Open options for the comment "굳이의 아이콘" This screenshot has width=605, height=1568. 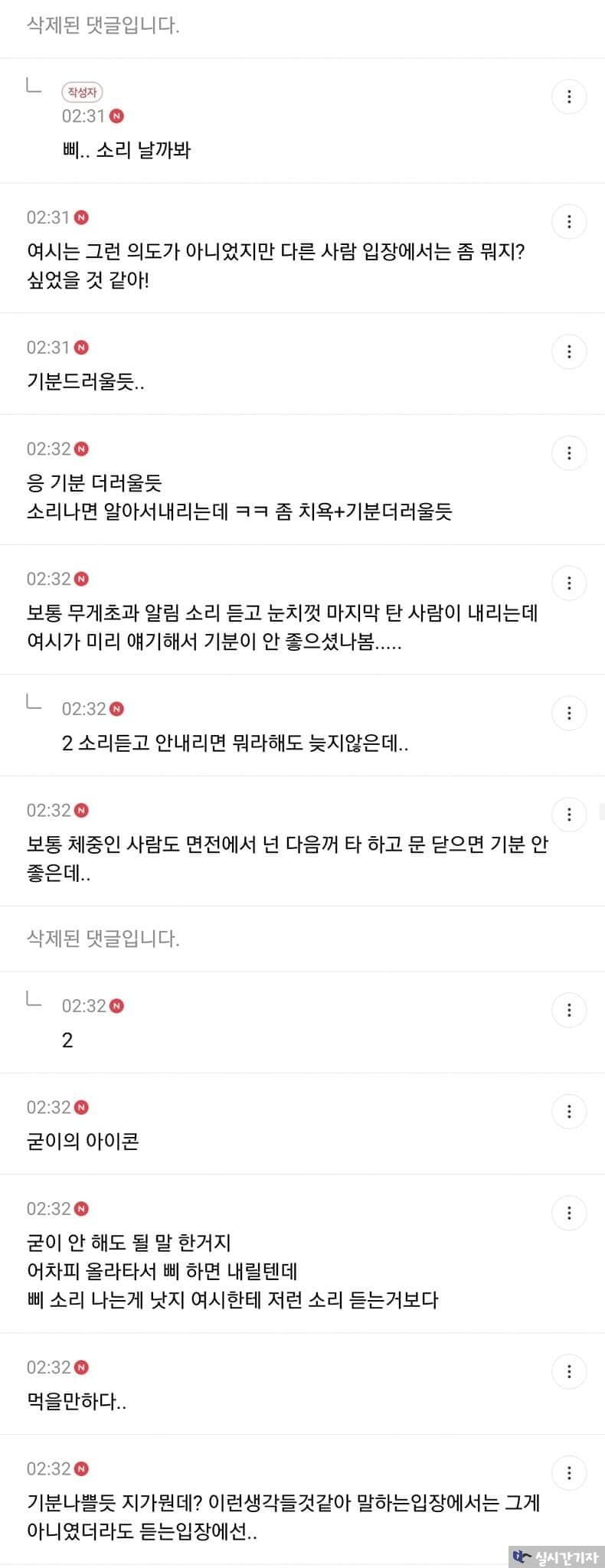tap(569, 1112)
